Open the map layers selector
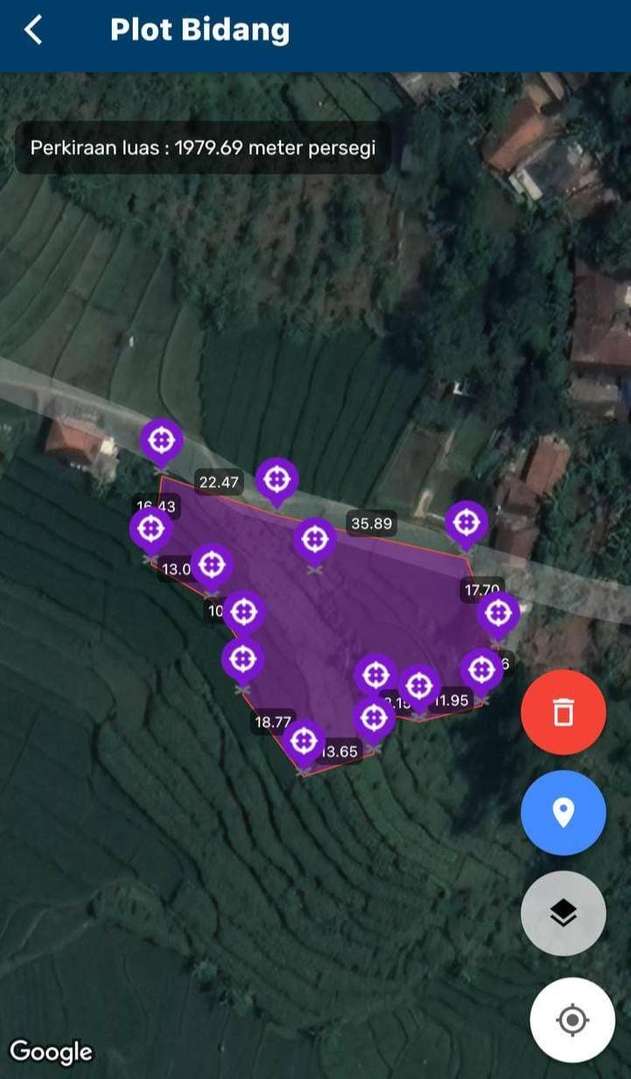 click(x=563, y=913)
